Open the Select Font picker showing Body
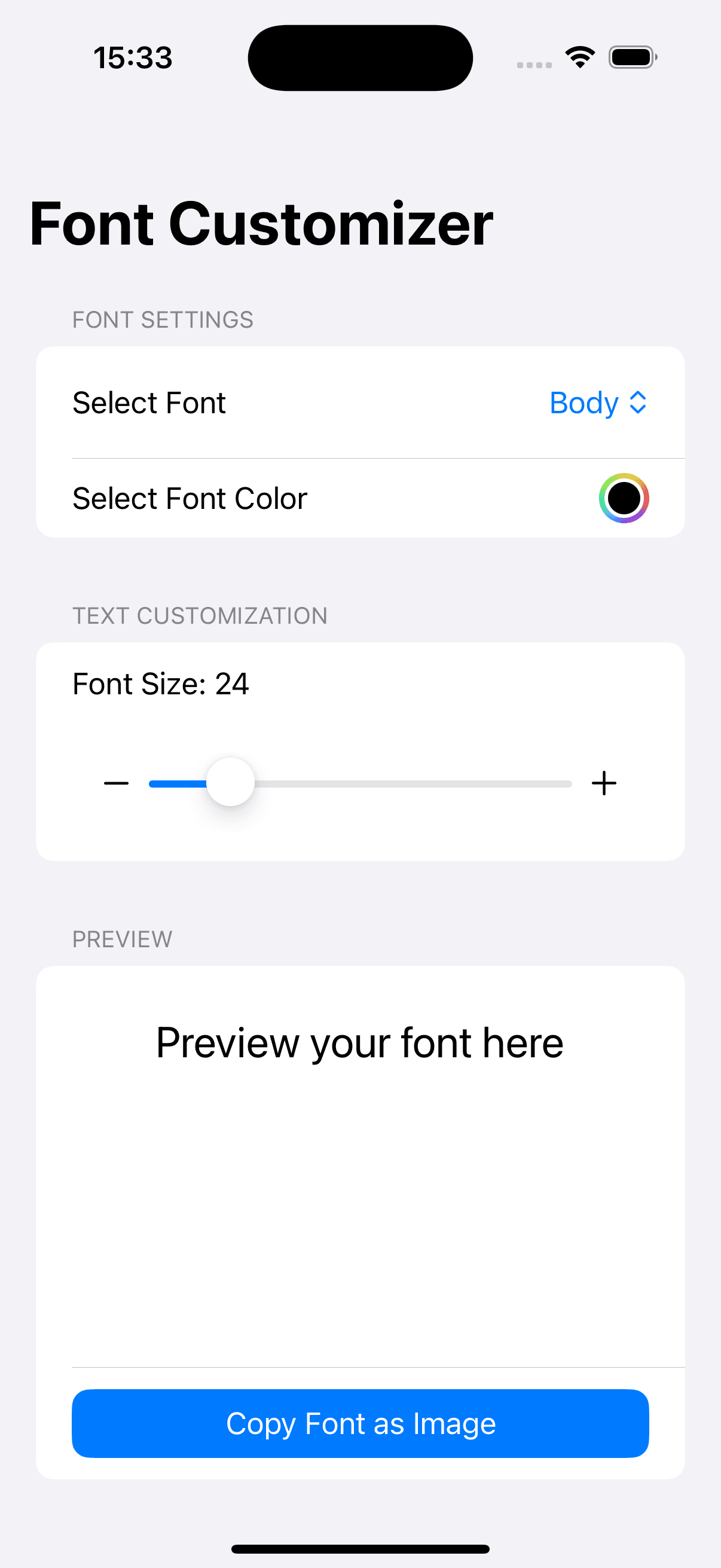This screenshot has height=1568, width=721. tap(597, 403)
